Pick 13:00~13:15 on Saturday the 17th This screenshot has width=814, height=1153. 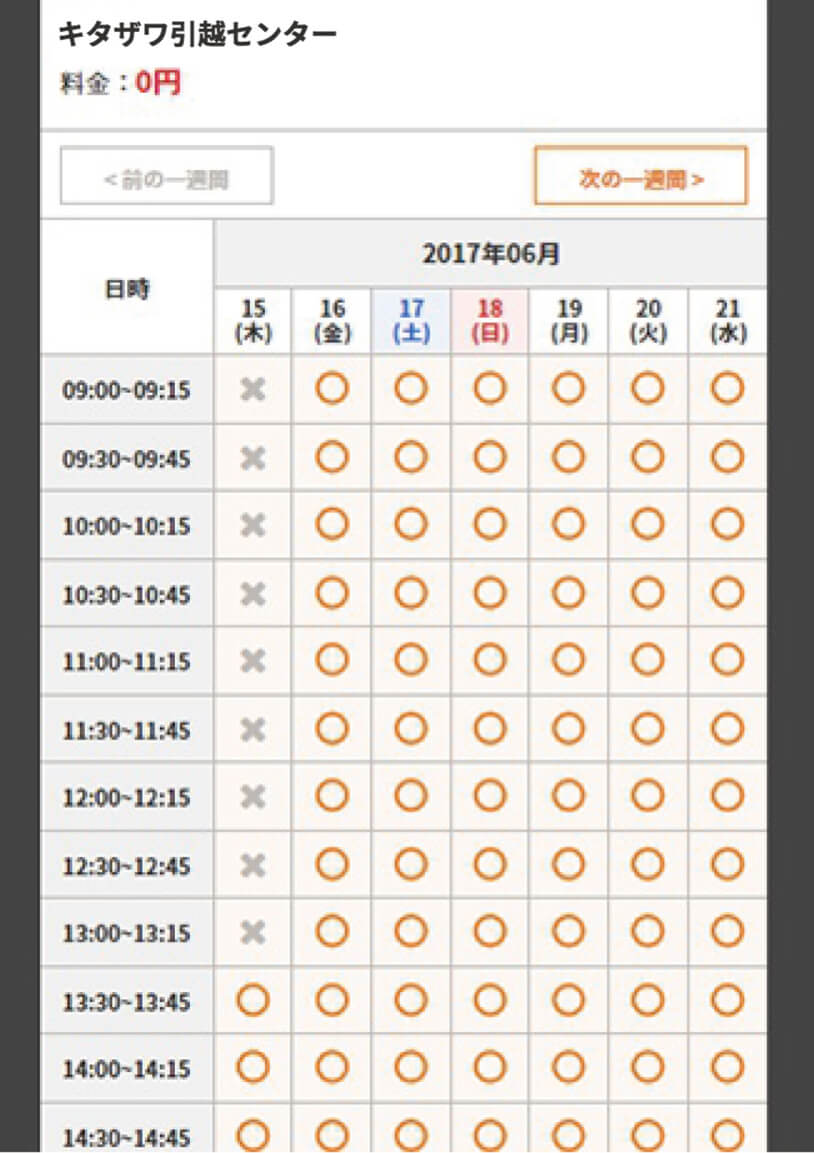[x=411, y=933]
